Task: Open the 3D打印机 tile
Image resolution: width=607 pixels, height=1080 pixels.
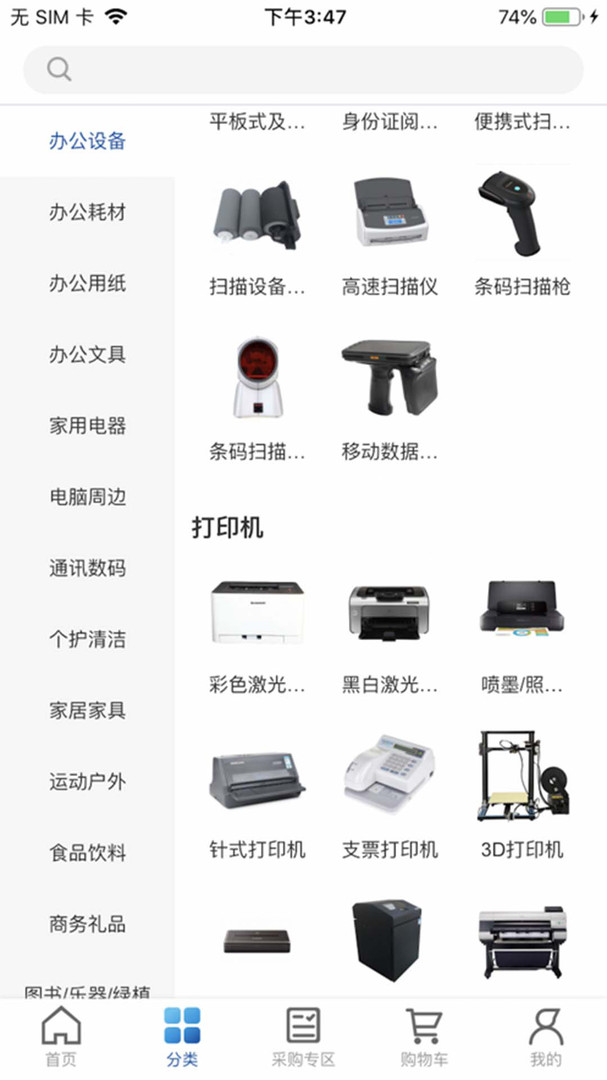Action: pos(522,795)
